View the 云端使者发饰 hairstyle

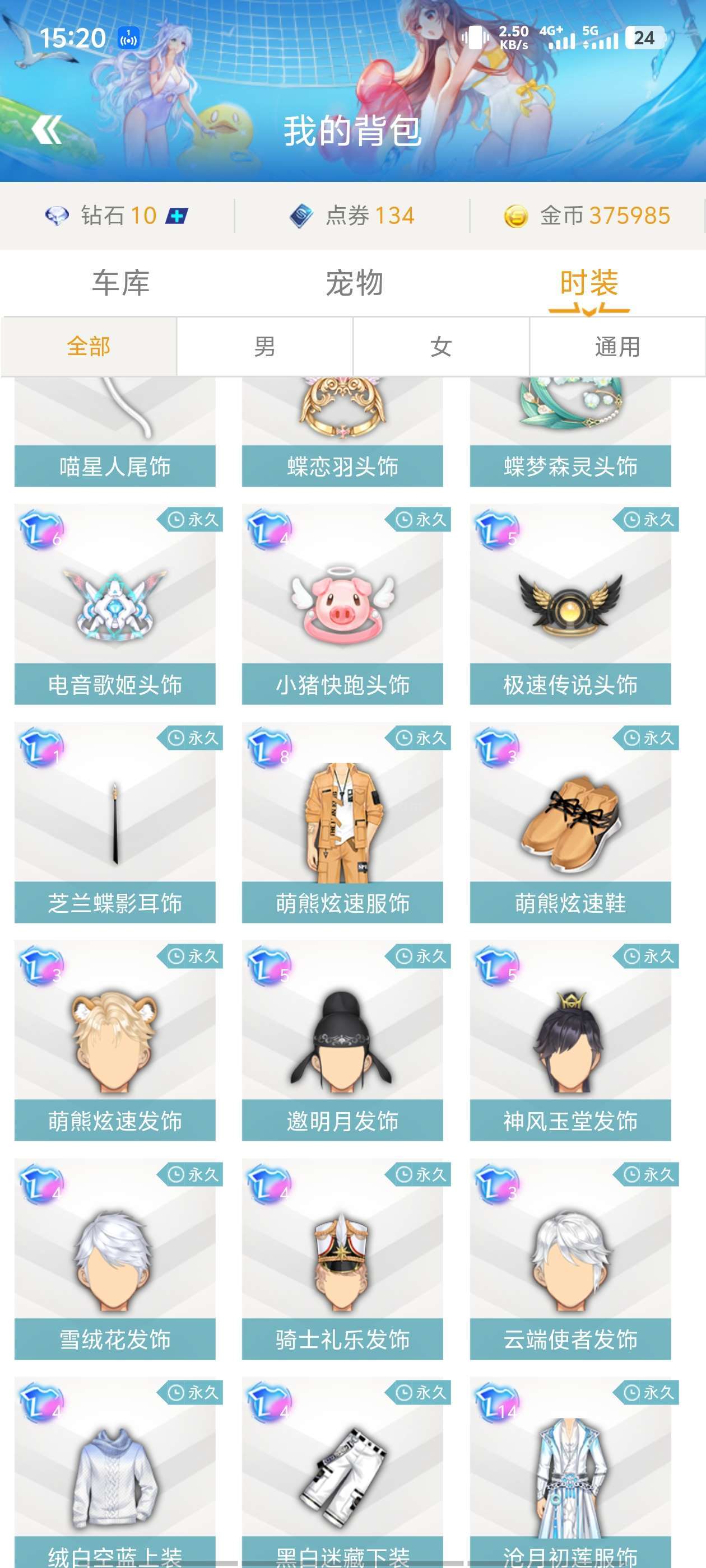[570, 1259]
